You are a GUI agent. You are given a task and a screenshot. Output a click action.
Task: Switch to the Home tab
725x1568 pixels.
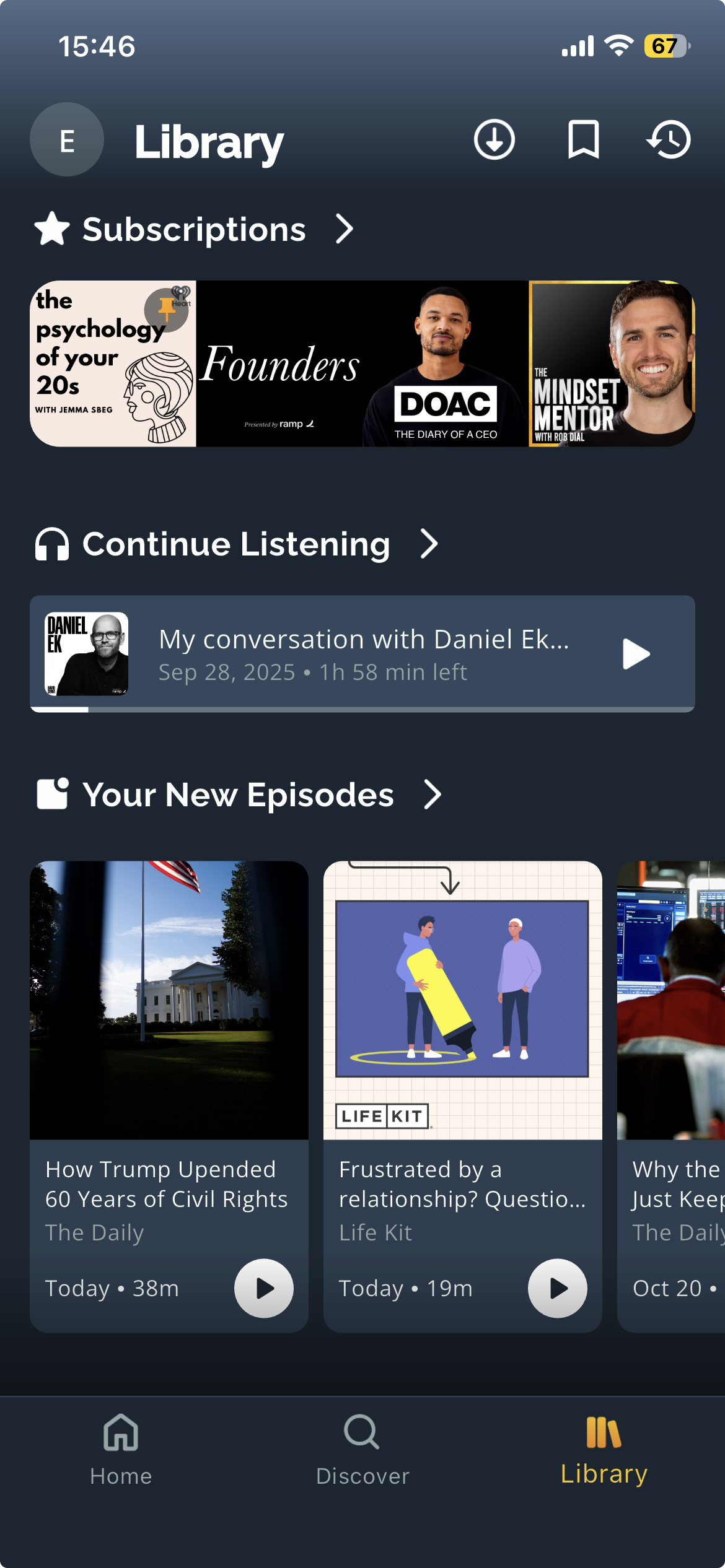[x=121, y=1449]
